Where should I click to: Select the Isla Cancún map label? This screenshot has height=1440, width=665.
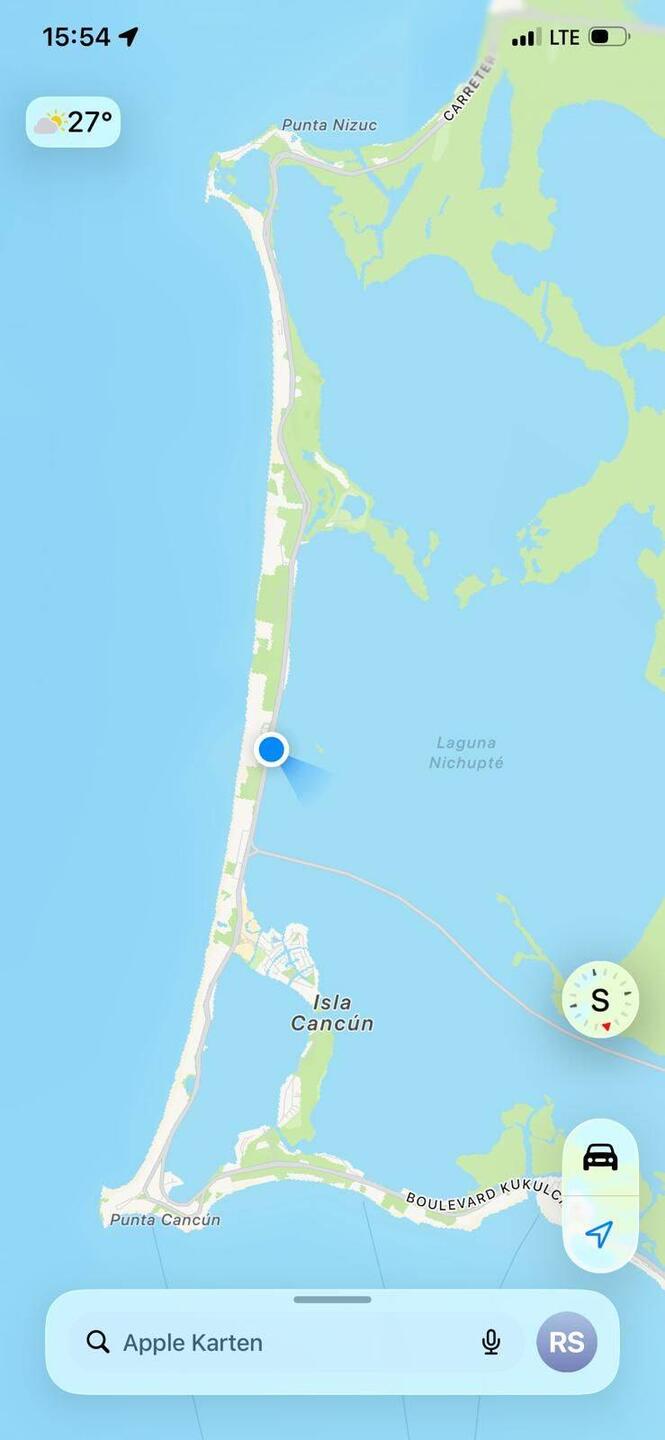332,1012
